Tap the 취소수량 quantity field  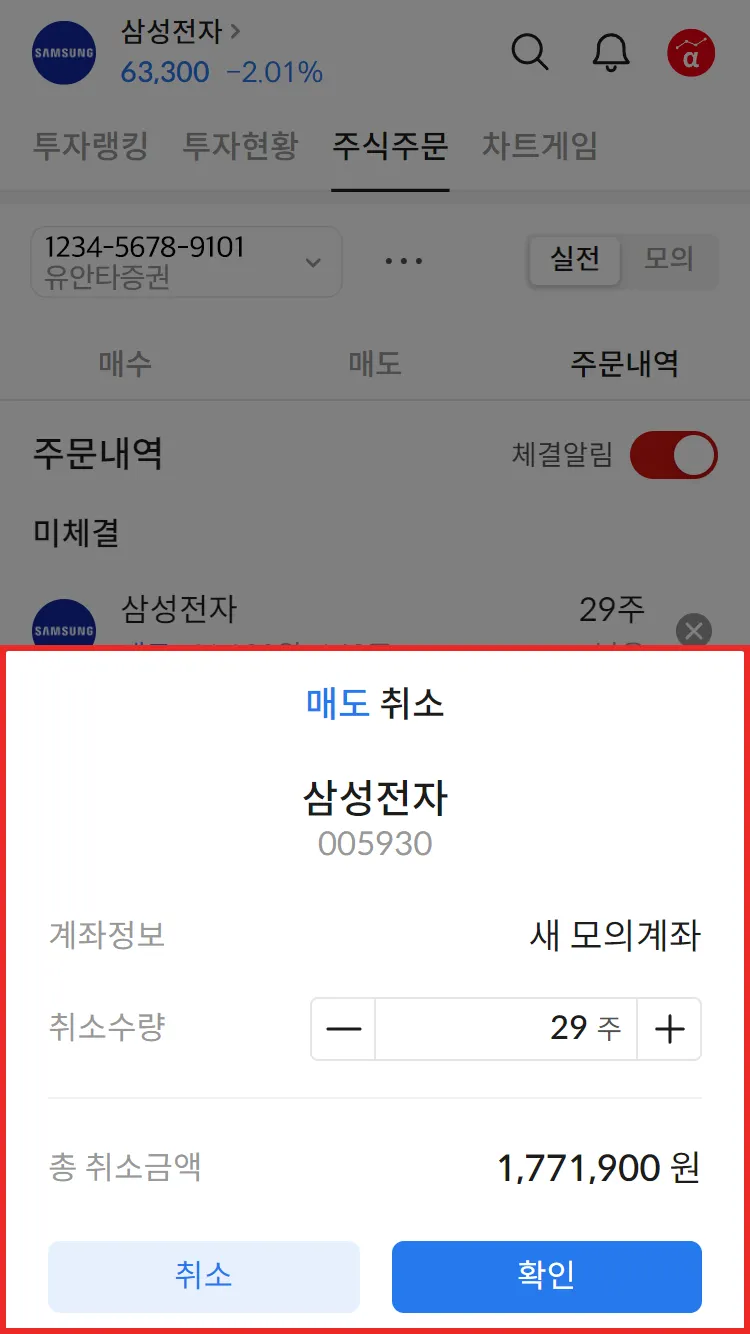tap(505, 1028)
